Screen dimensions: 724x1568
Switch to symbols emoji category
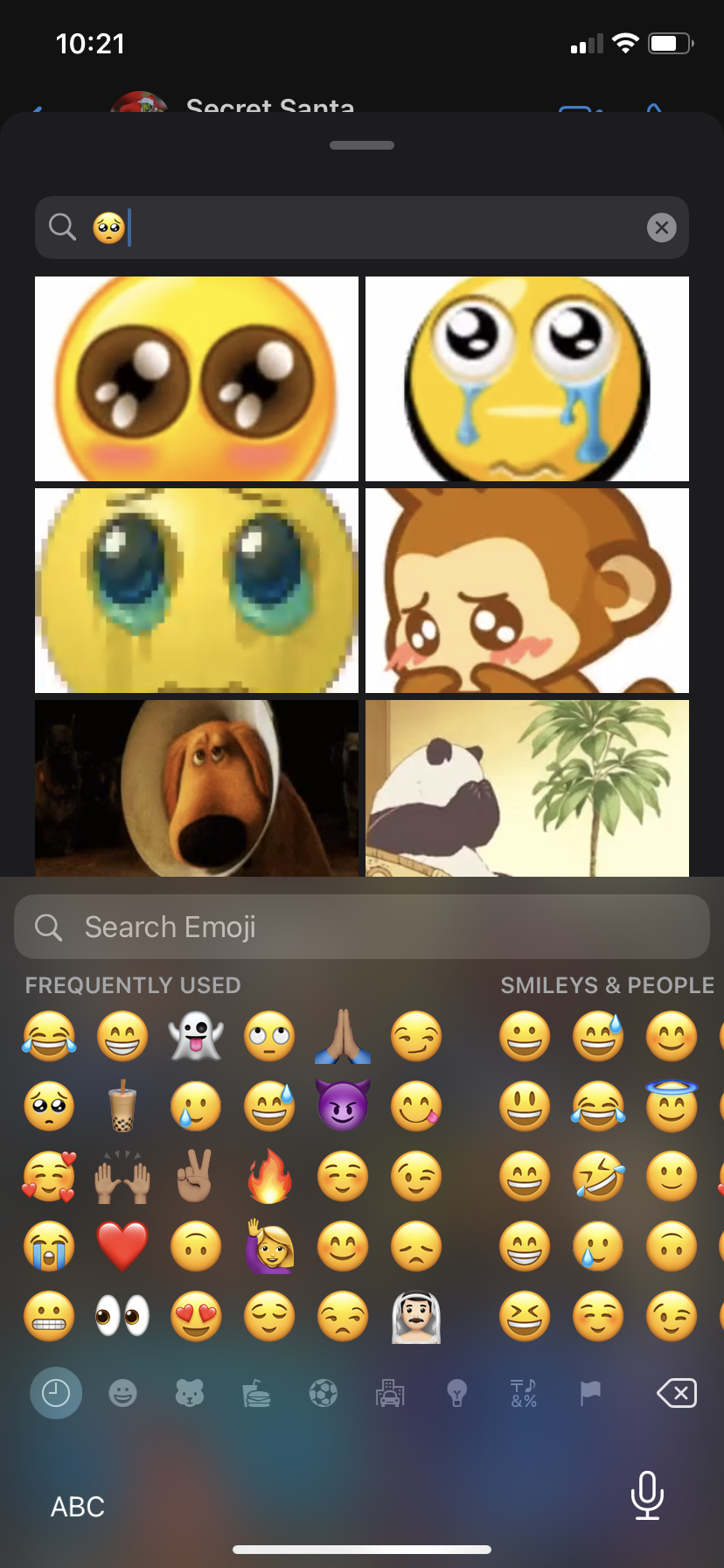click(524, 1393)
